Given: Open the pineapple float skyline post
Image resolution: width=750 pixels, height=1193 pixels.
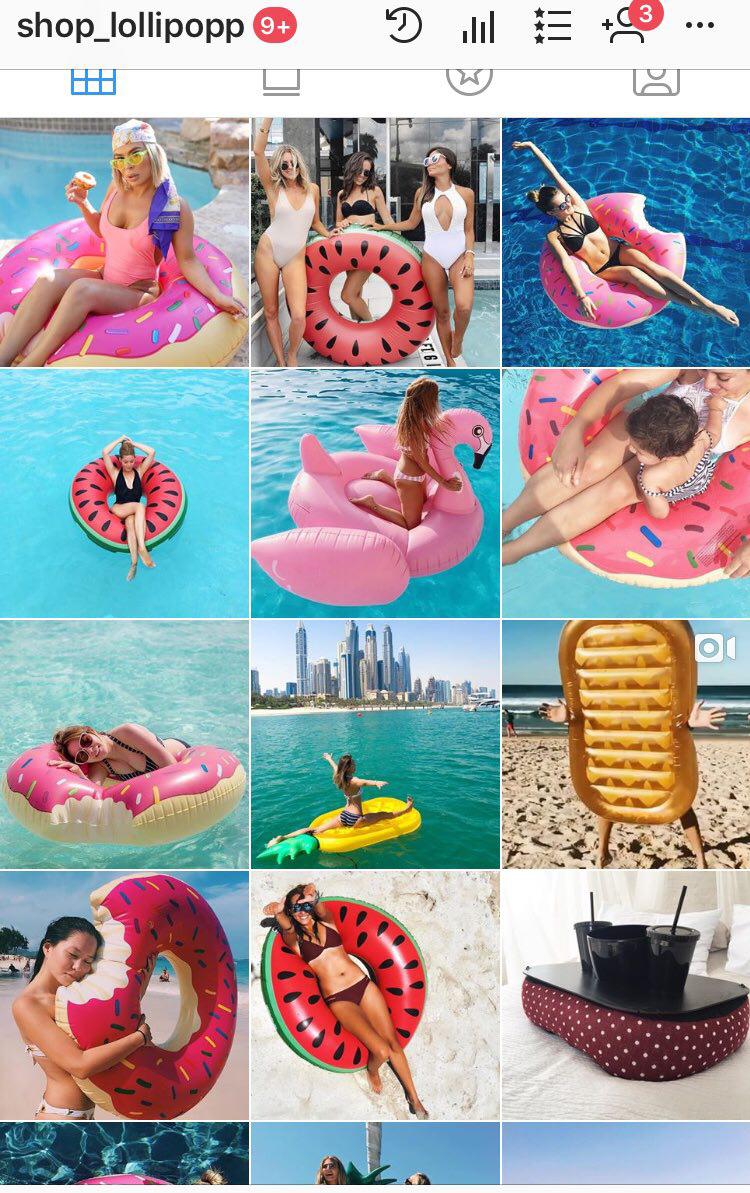Looking at the screenshot, I should coord(375,744).
